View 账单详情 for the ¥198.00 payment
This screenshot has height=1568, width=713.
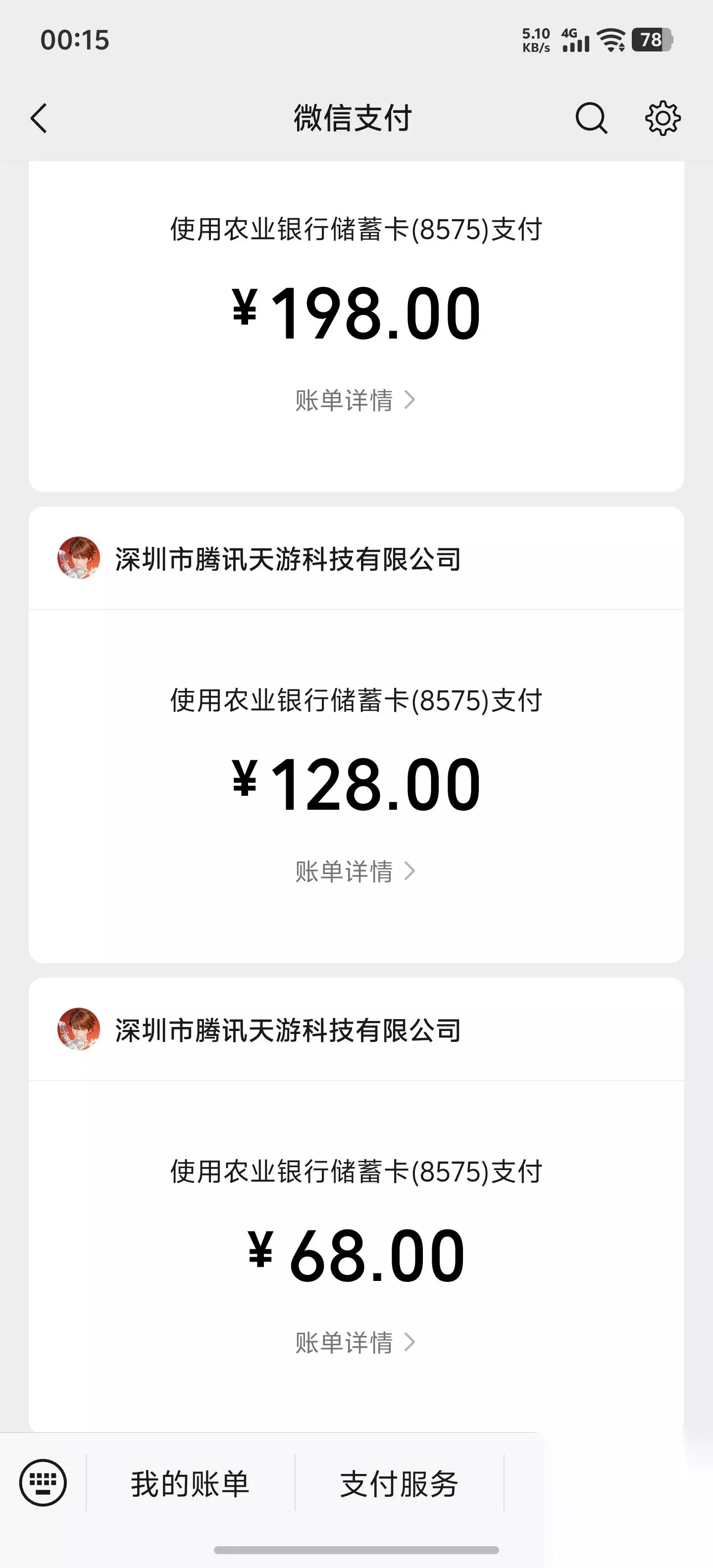(x=356, y=400)
